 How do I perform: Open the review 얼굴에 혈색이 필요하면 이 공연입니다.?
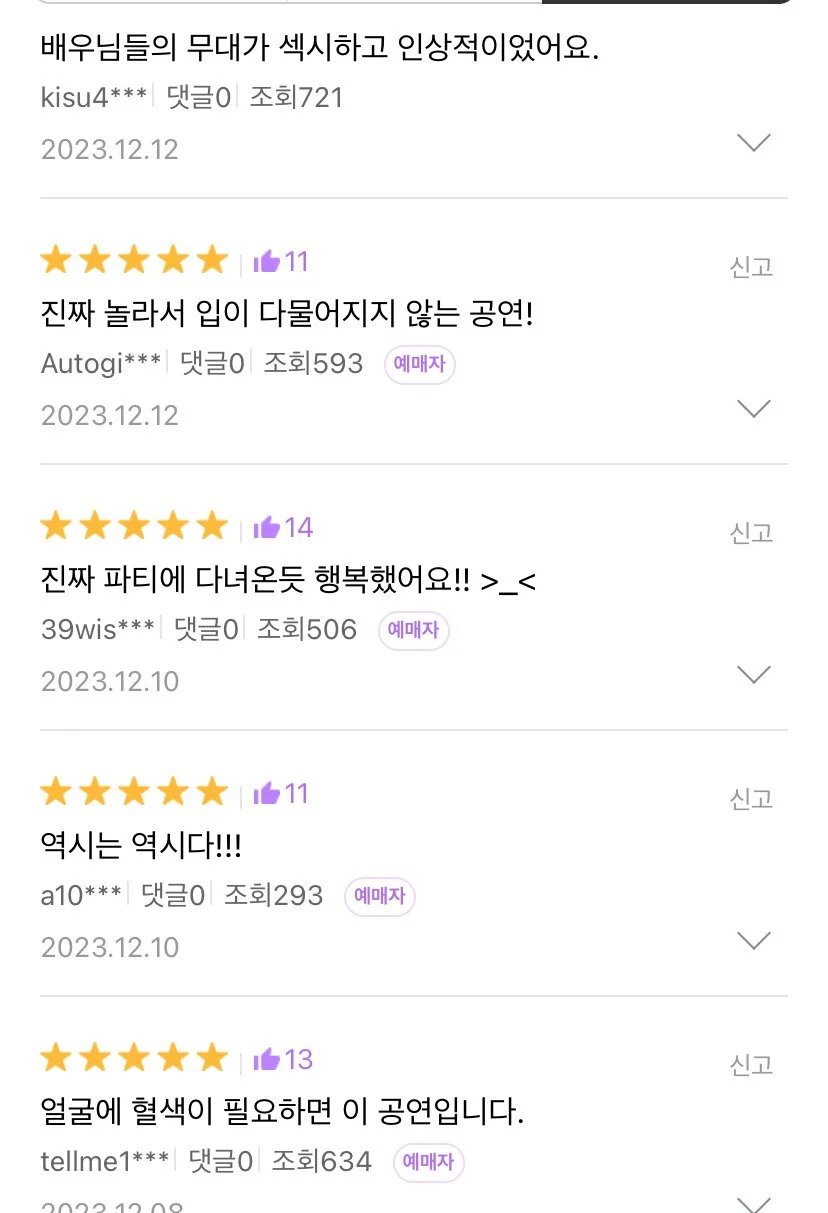[x=282, y=1111]
